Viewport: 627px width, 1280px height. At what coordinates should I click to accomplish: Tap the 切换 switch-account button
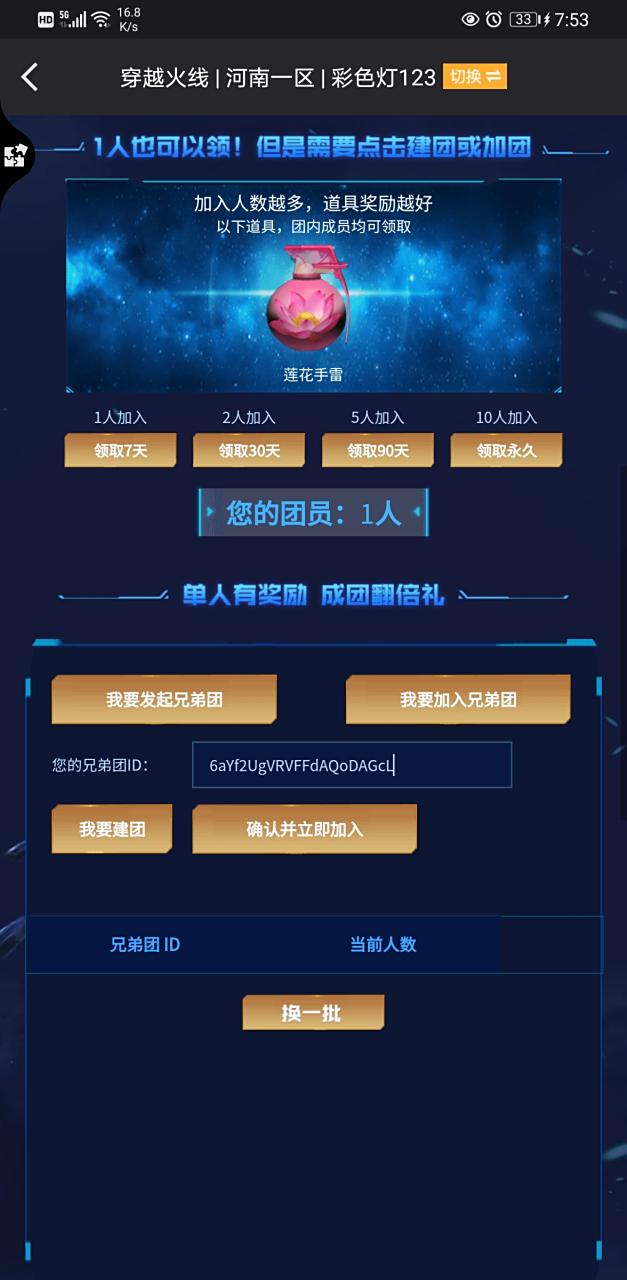[x=475, y=77]
